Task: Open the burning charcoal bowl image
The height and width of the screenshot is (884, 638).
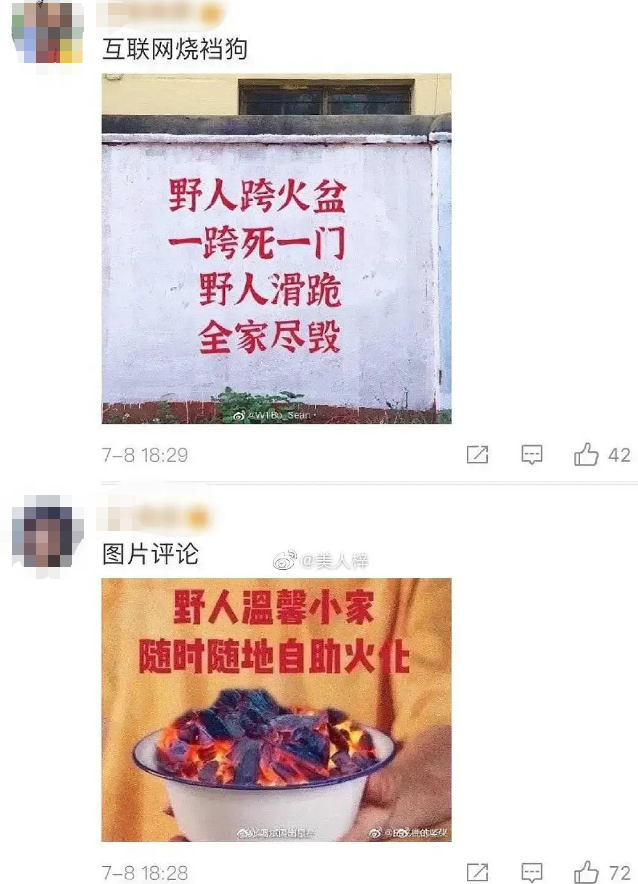Action: click(276, 709)
